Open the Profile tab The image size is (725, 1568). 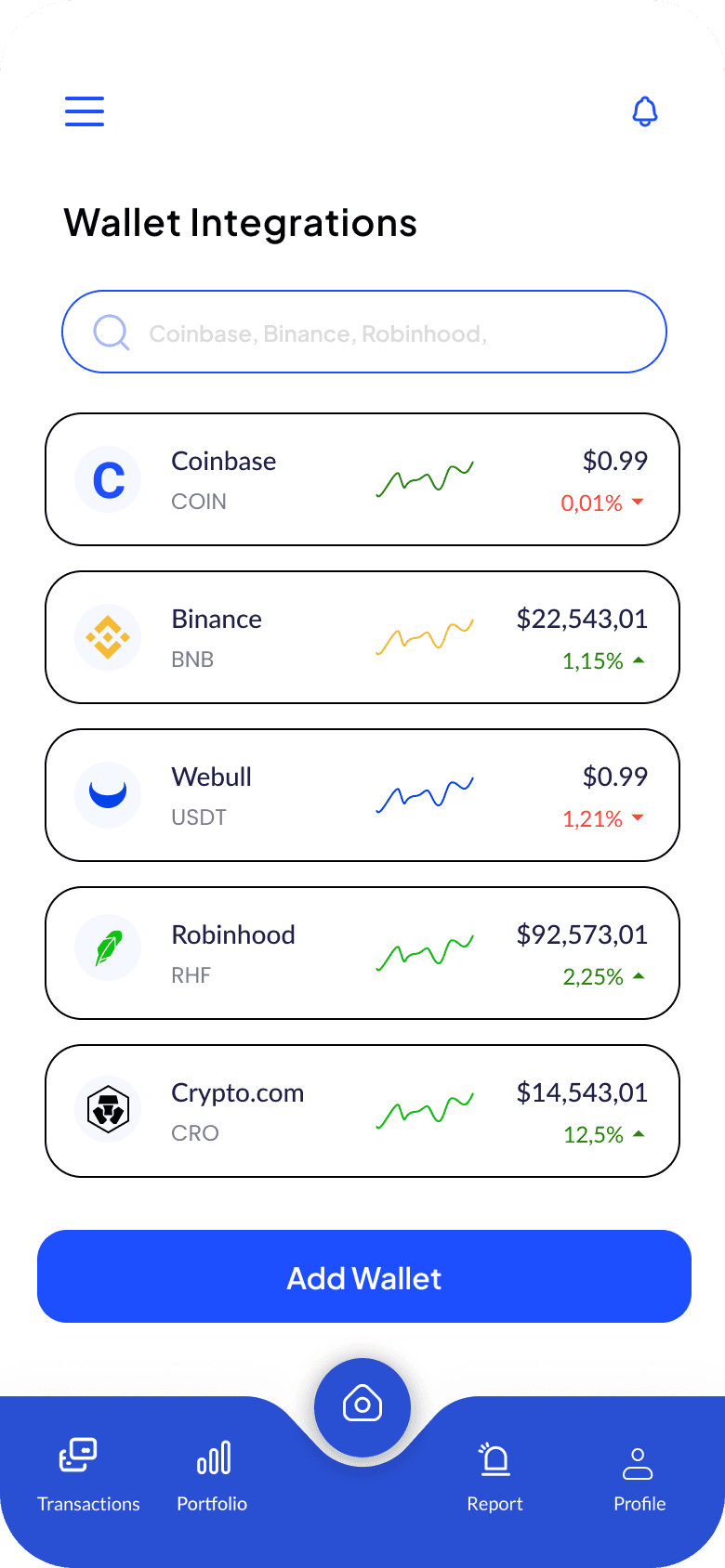[x=639, y=1476]
